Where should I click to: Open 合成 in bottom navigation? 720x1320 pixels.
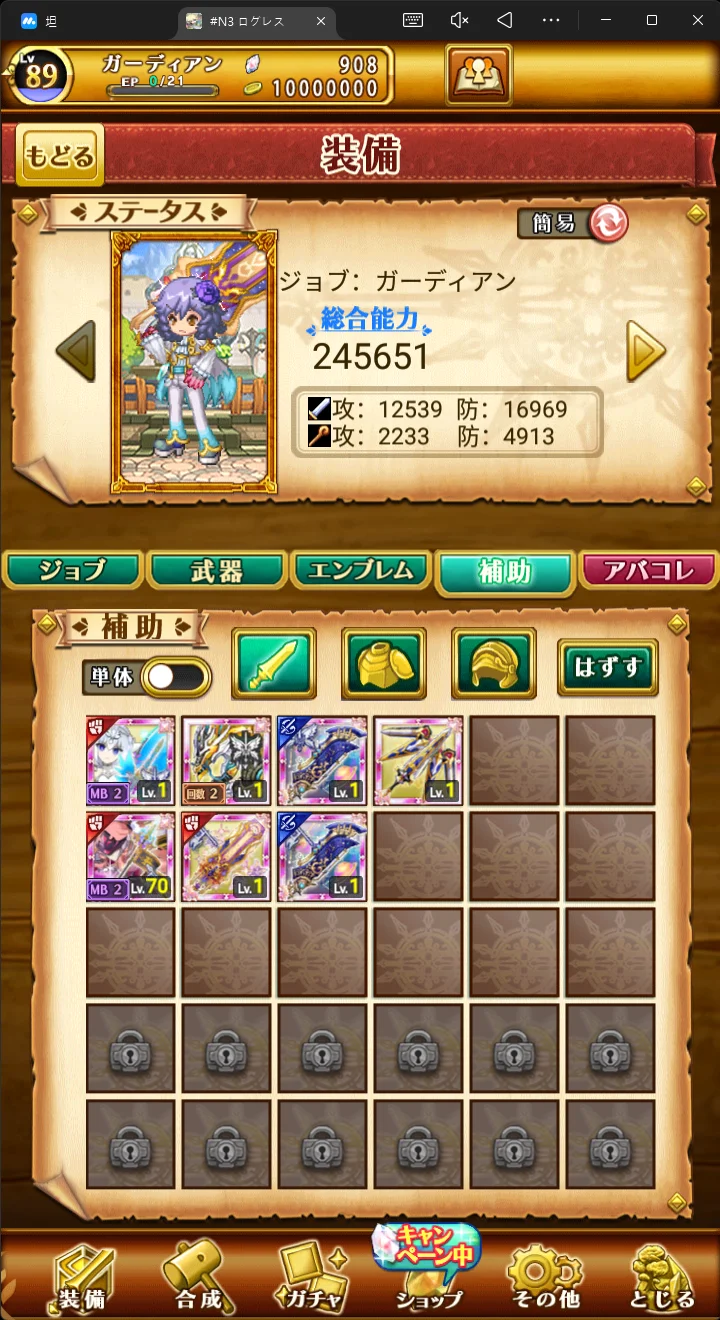[196, 1276]
